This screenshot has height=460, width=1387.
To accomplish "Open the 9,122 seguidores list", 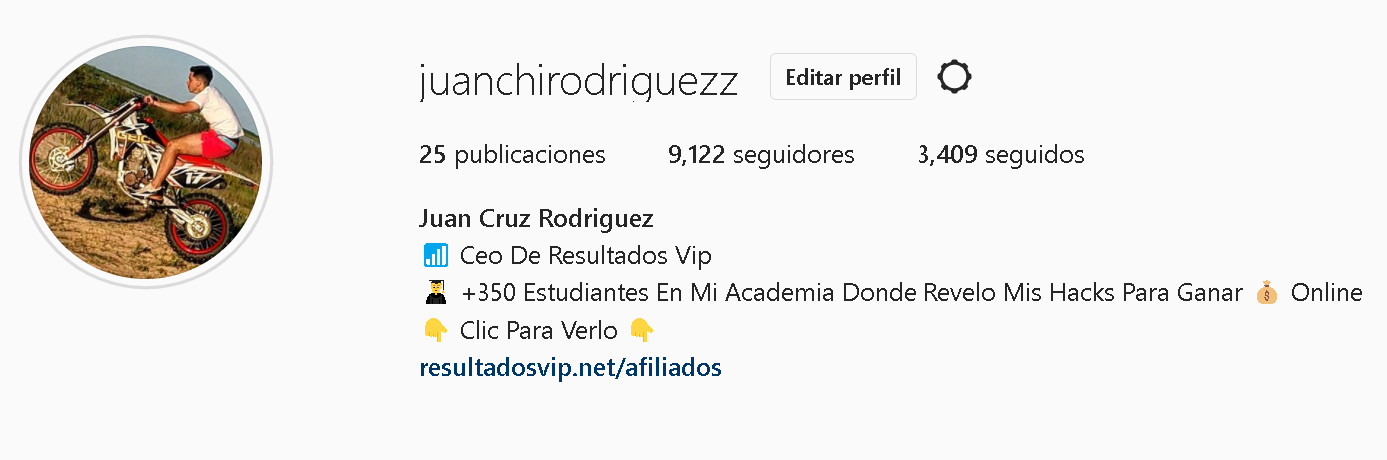I will pos(761,155).
